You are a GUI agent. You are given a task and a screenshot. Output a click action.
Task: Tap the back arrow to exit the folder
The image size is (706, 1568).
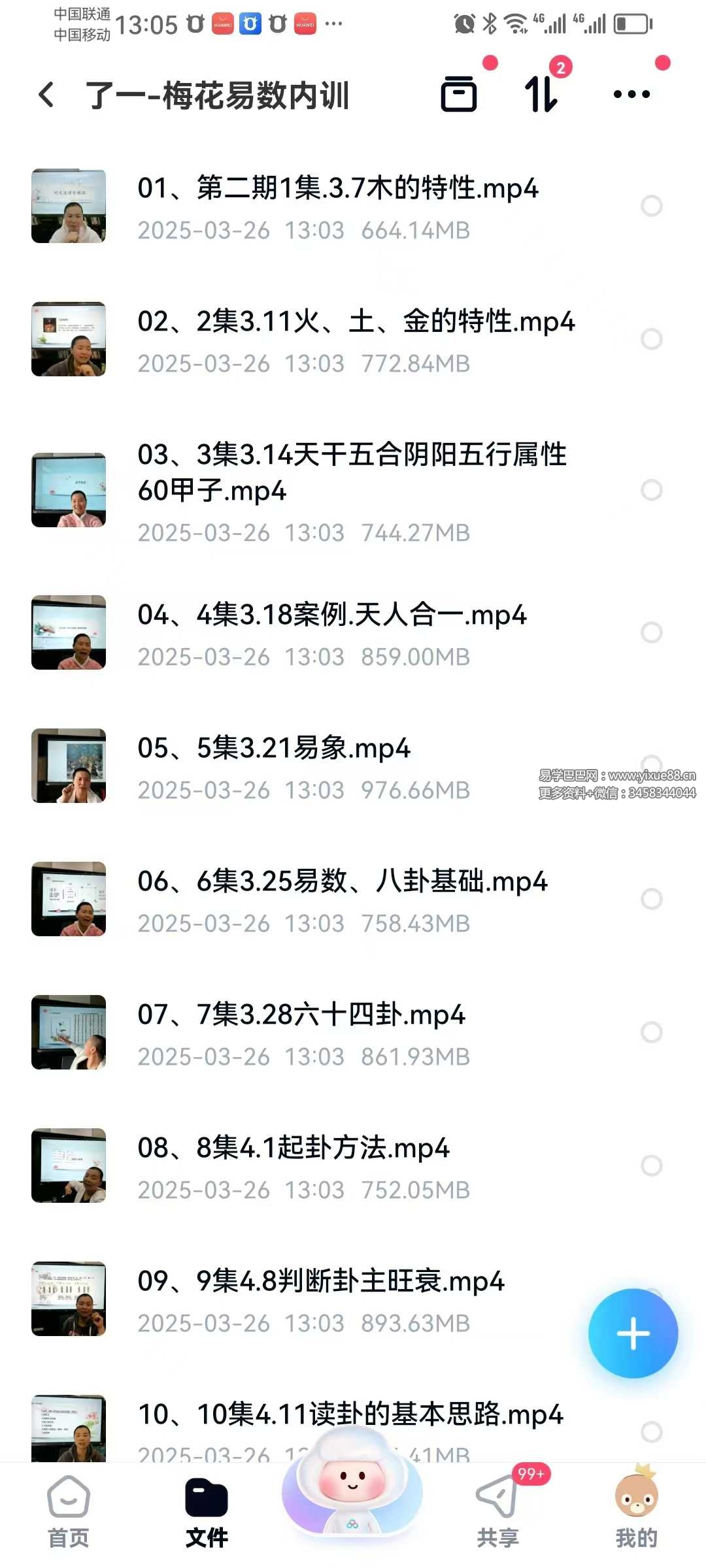pos(46,95)
